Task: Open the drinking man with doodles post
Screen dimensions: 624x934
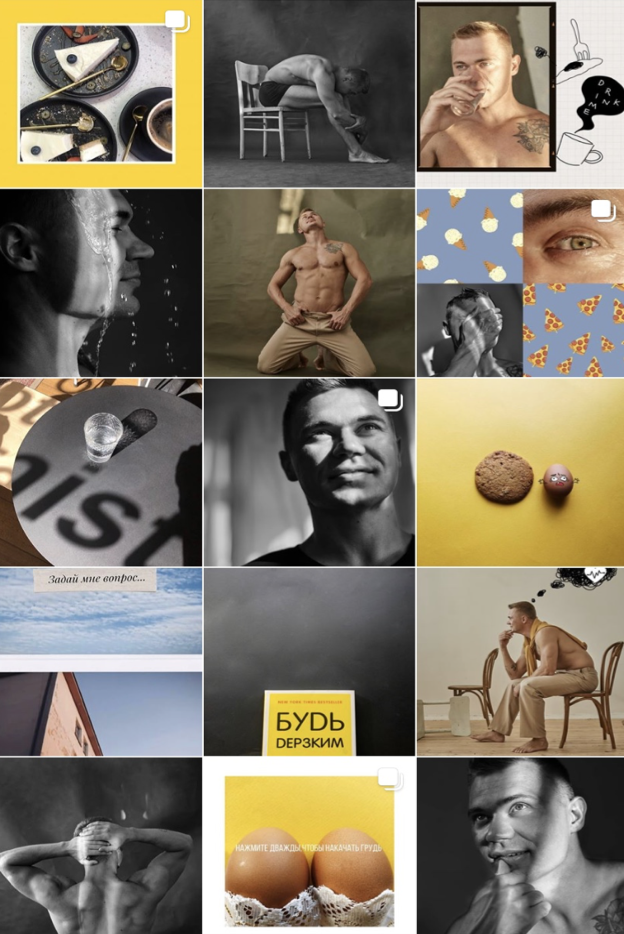Action: click(519, 93)
